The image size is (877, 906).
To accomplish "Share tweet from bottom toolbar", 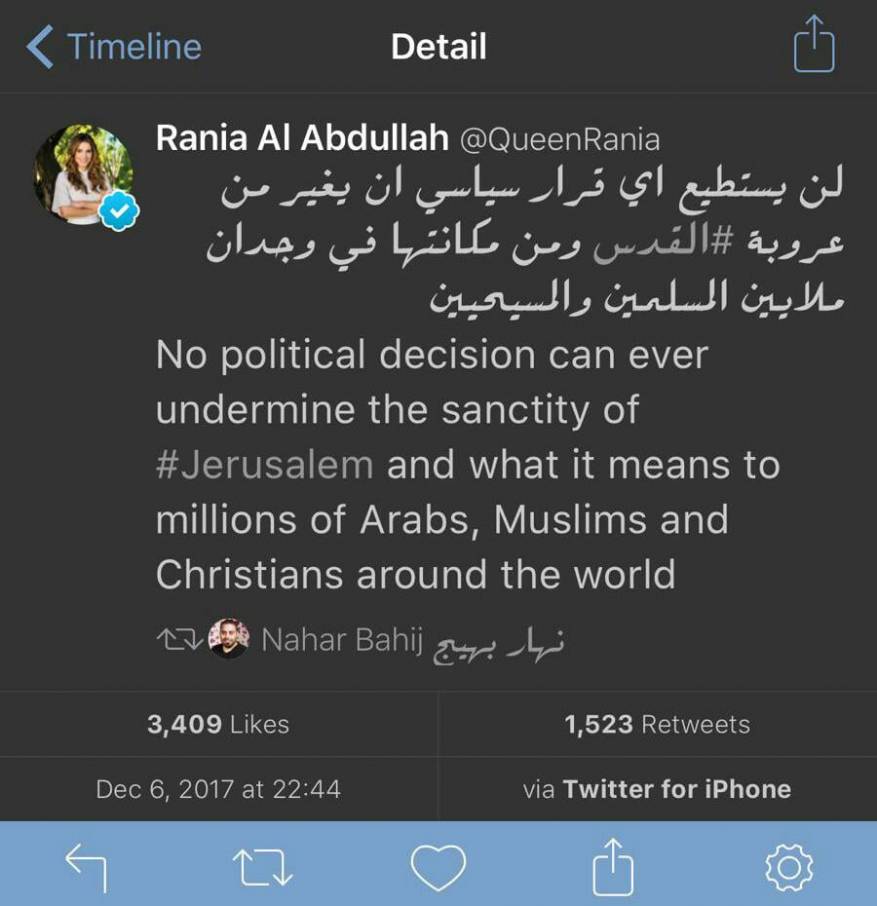I will tap(614, 865).
